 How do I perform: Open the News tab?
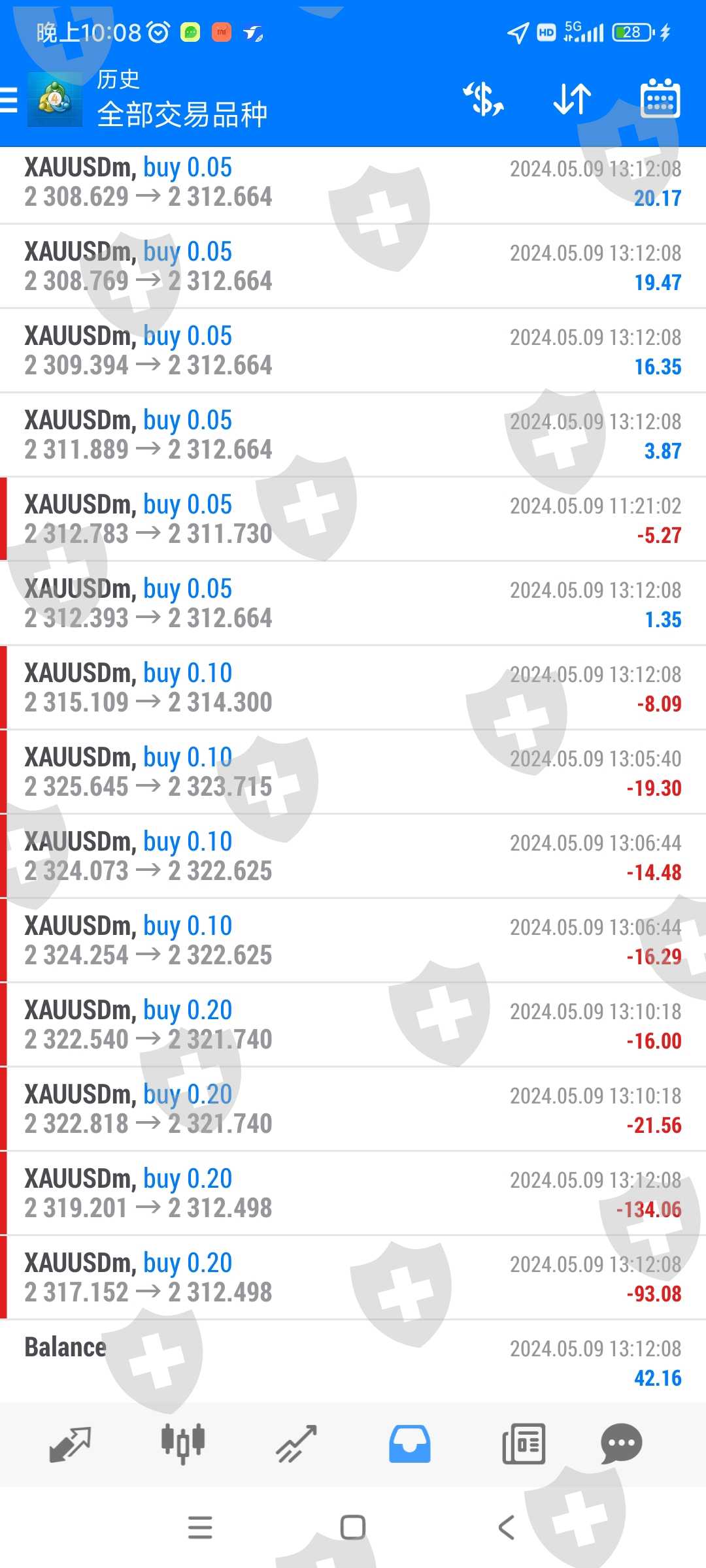523,1444
